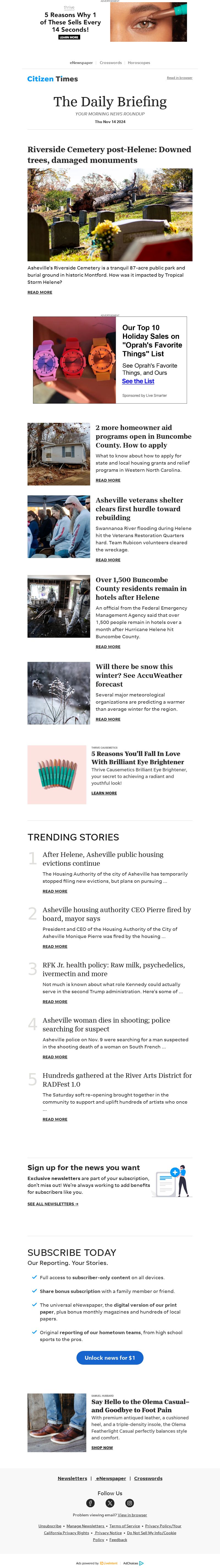
Task: Open the Asheville veterans shelter story
Action: tap(139, 508)
